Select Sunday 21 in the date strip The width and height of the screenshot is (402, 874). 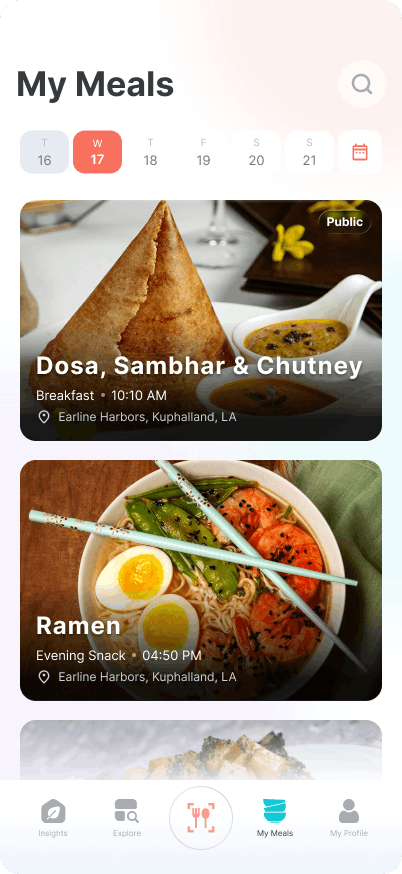coord(309,152)
